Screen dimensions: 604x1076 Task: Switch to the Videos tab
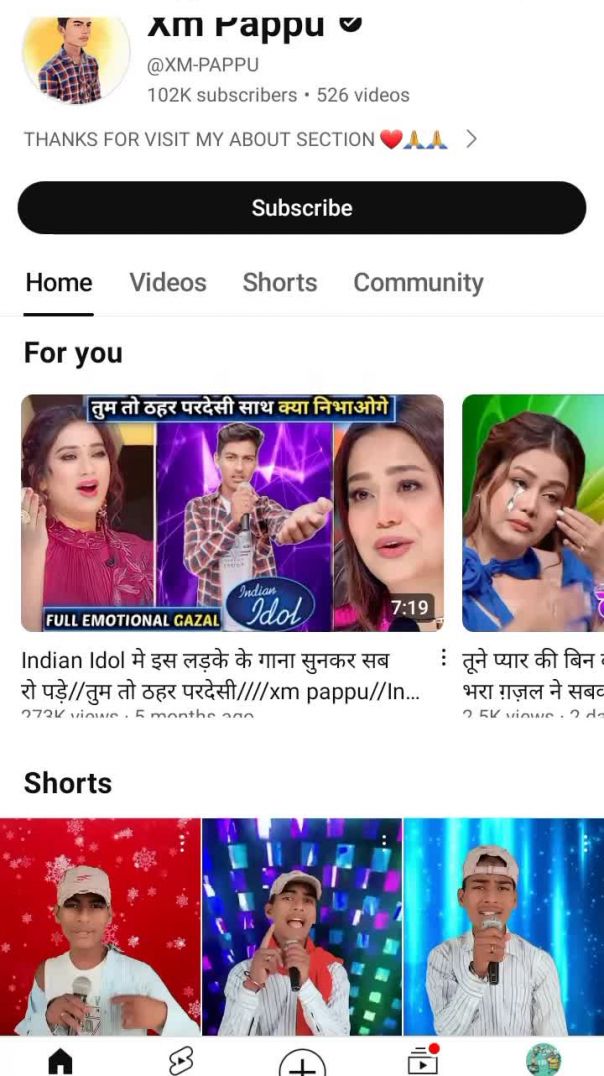click(168, 283)
